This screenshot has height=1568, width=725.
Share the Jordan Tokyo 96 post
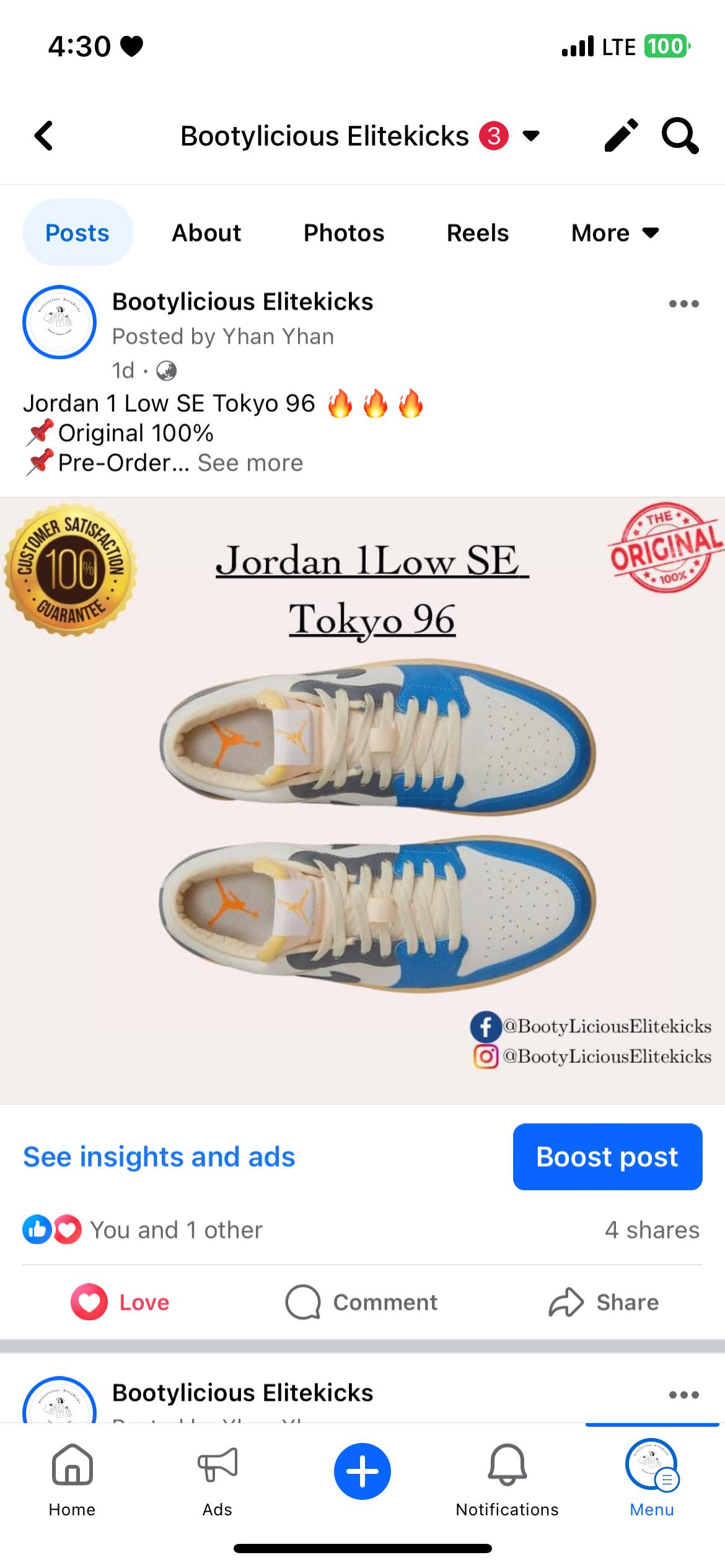click(604, 1302)
